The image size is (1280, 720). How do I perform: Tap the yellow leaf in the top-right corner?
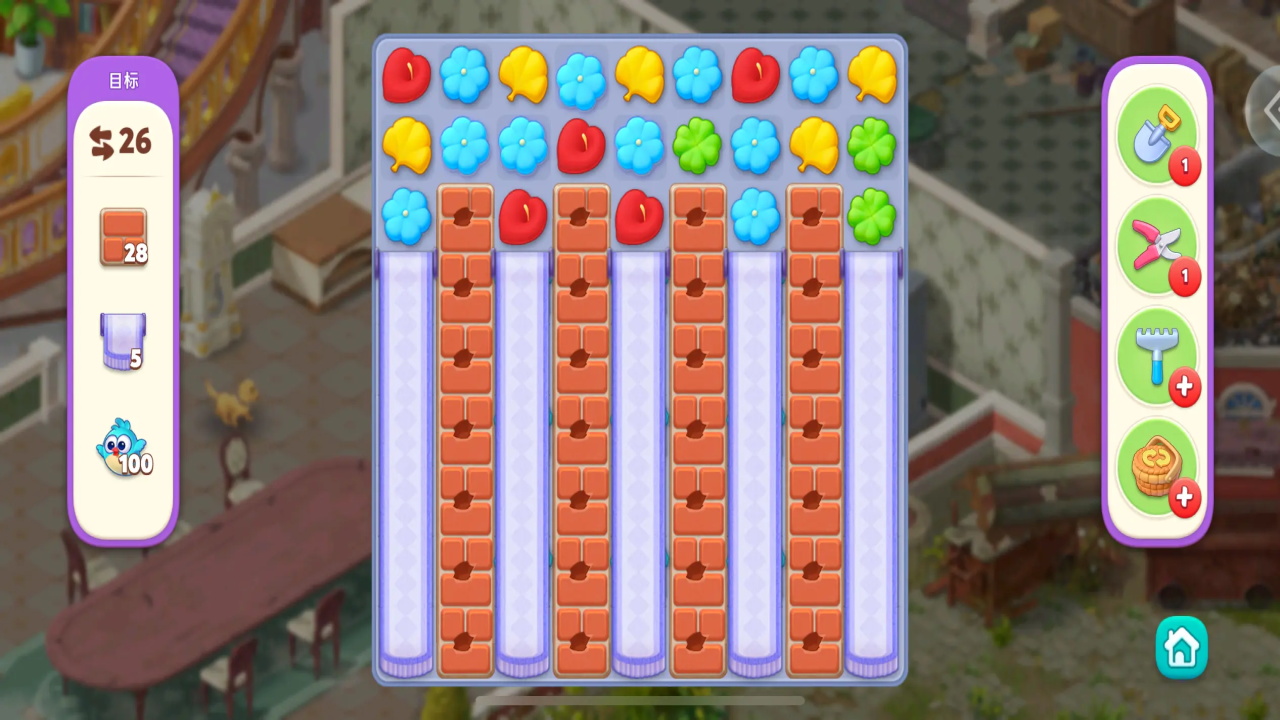872,75
